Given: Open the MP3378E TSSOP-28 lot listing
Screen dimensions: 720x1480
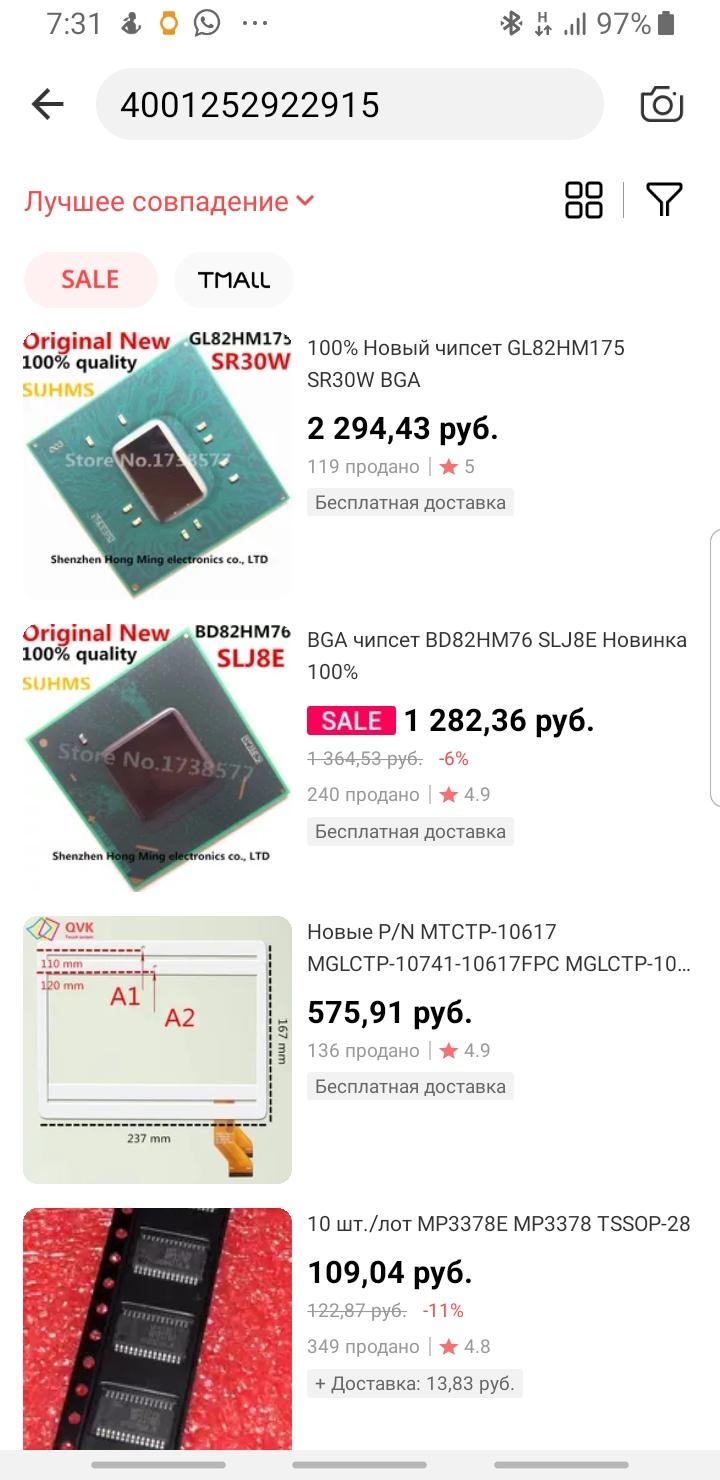Looking at the screenshot, I should pos(360,1329).
